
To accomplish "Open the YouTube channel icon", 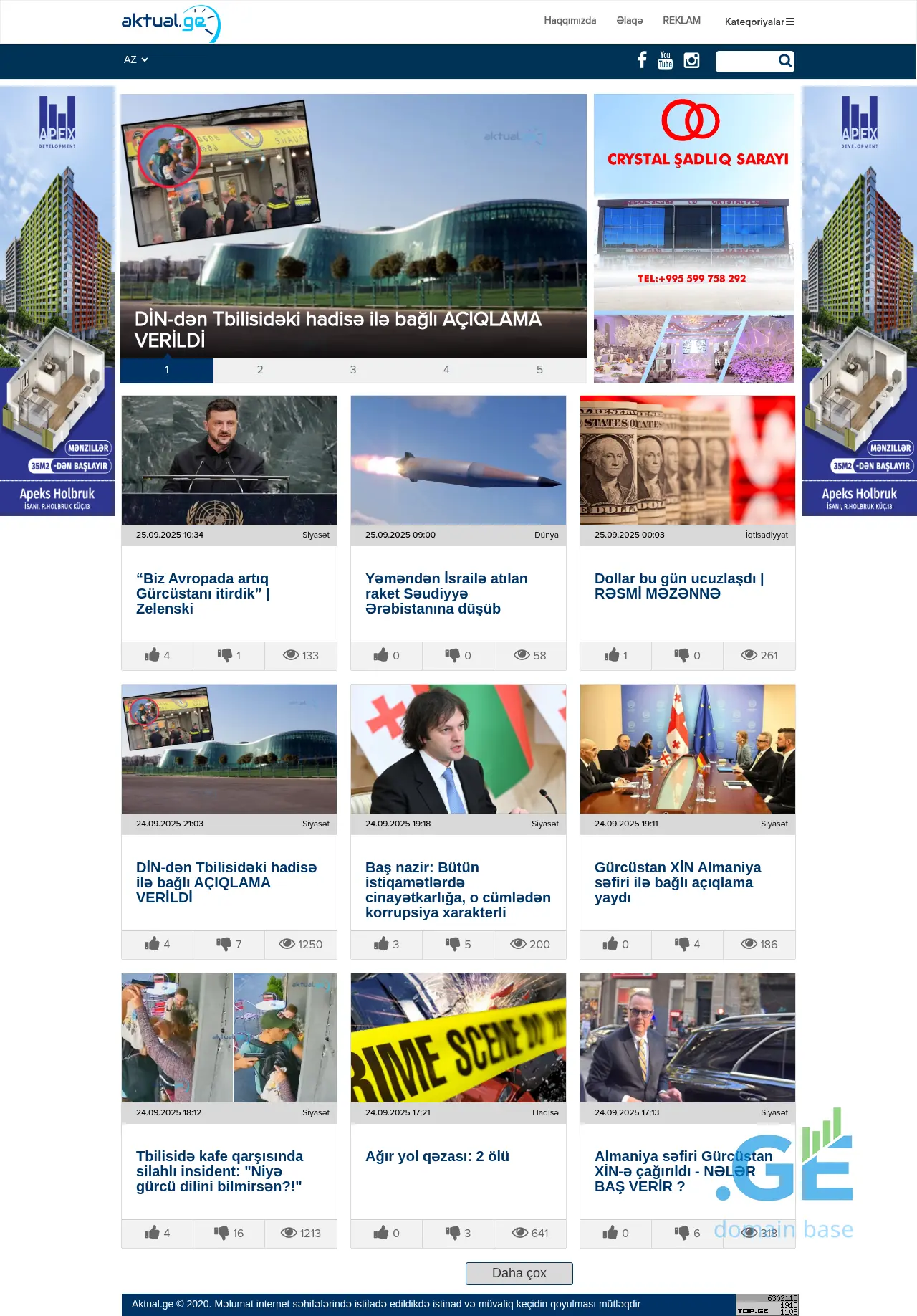I will [x=666, y=60].
